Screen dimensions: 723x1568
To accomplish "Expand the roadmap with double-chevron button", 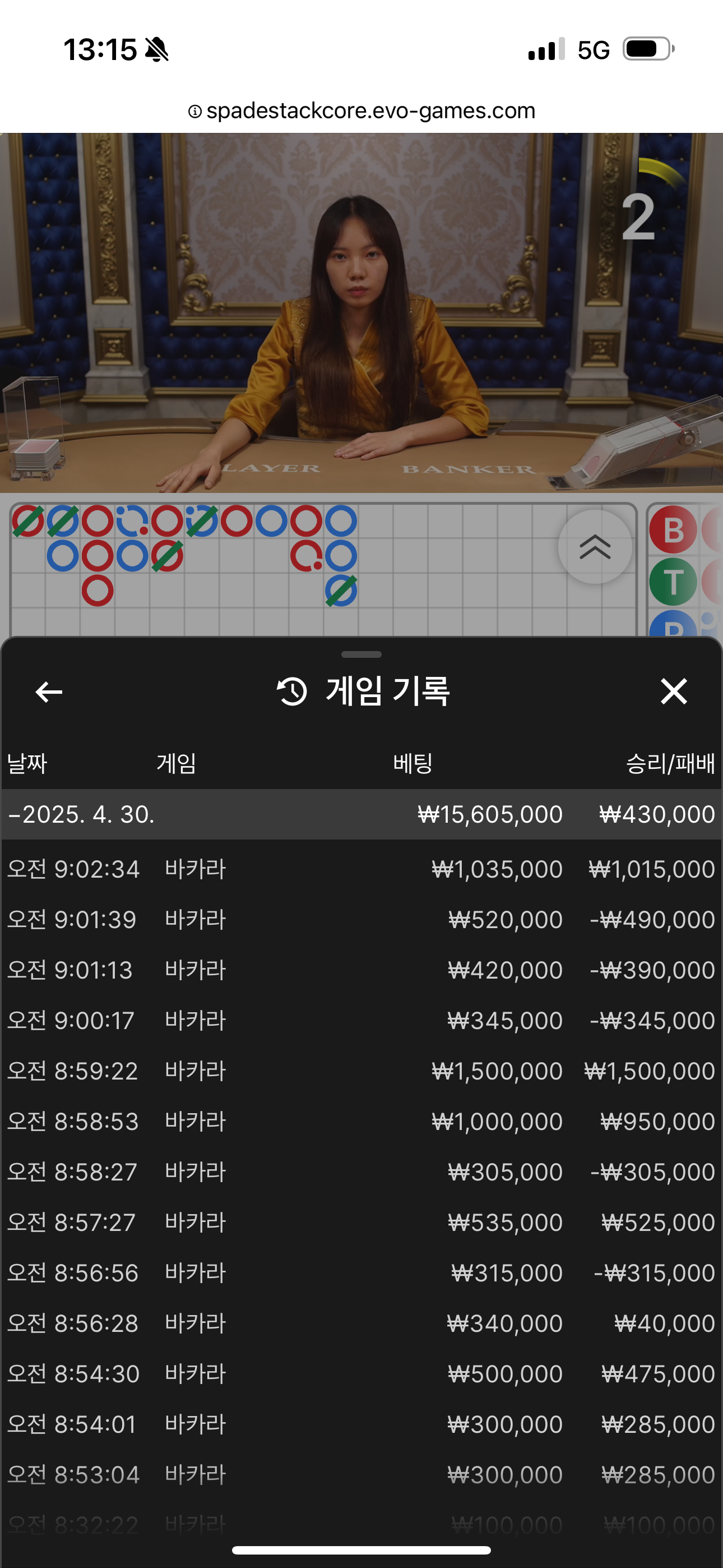I will (595, 547).
